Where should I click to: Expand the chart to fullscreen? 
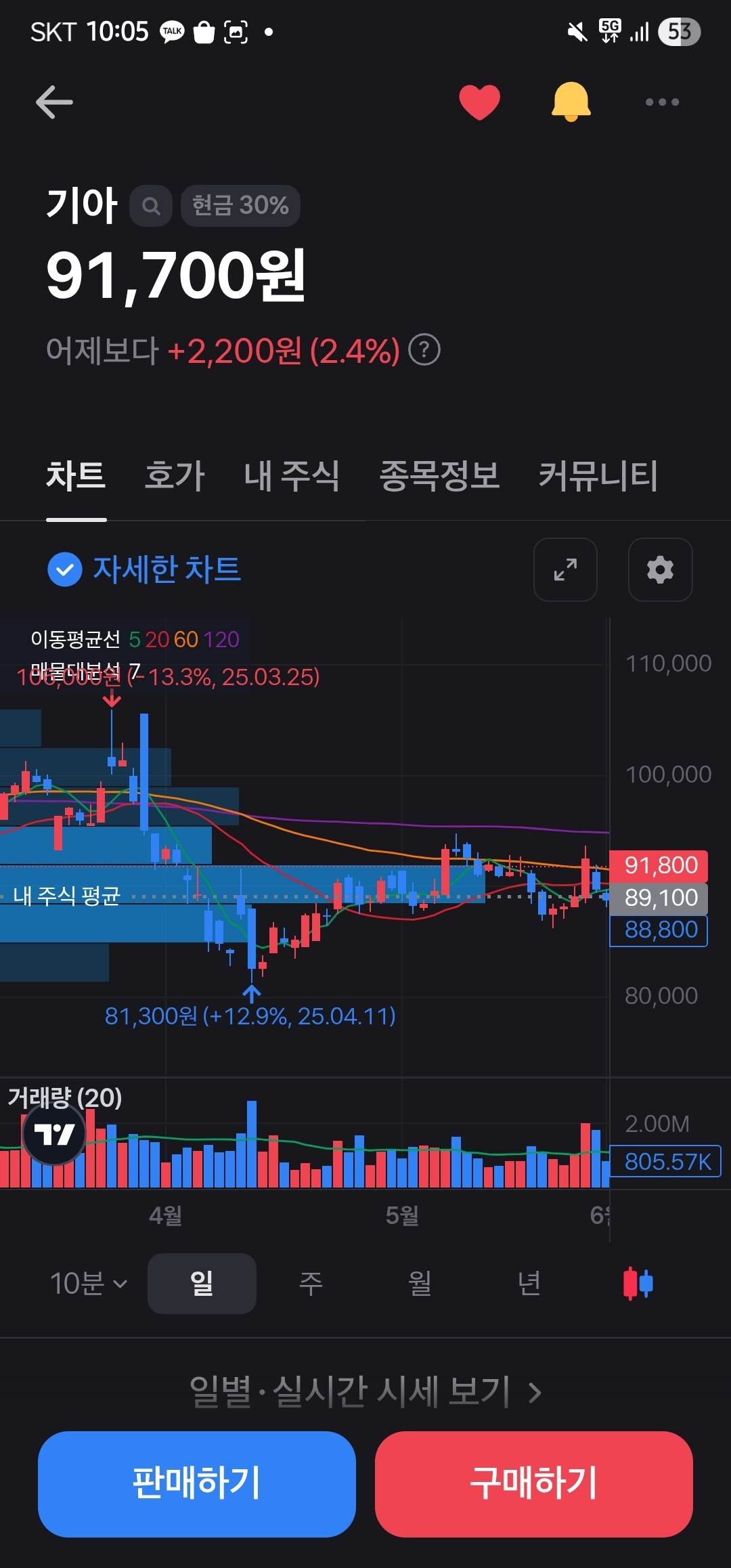coord(565,569)
